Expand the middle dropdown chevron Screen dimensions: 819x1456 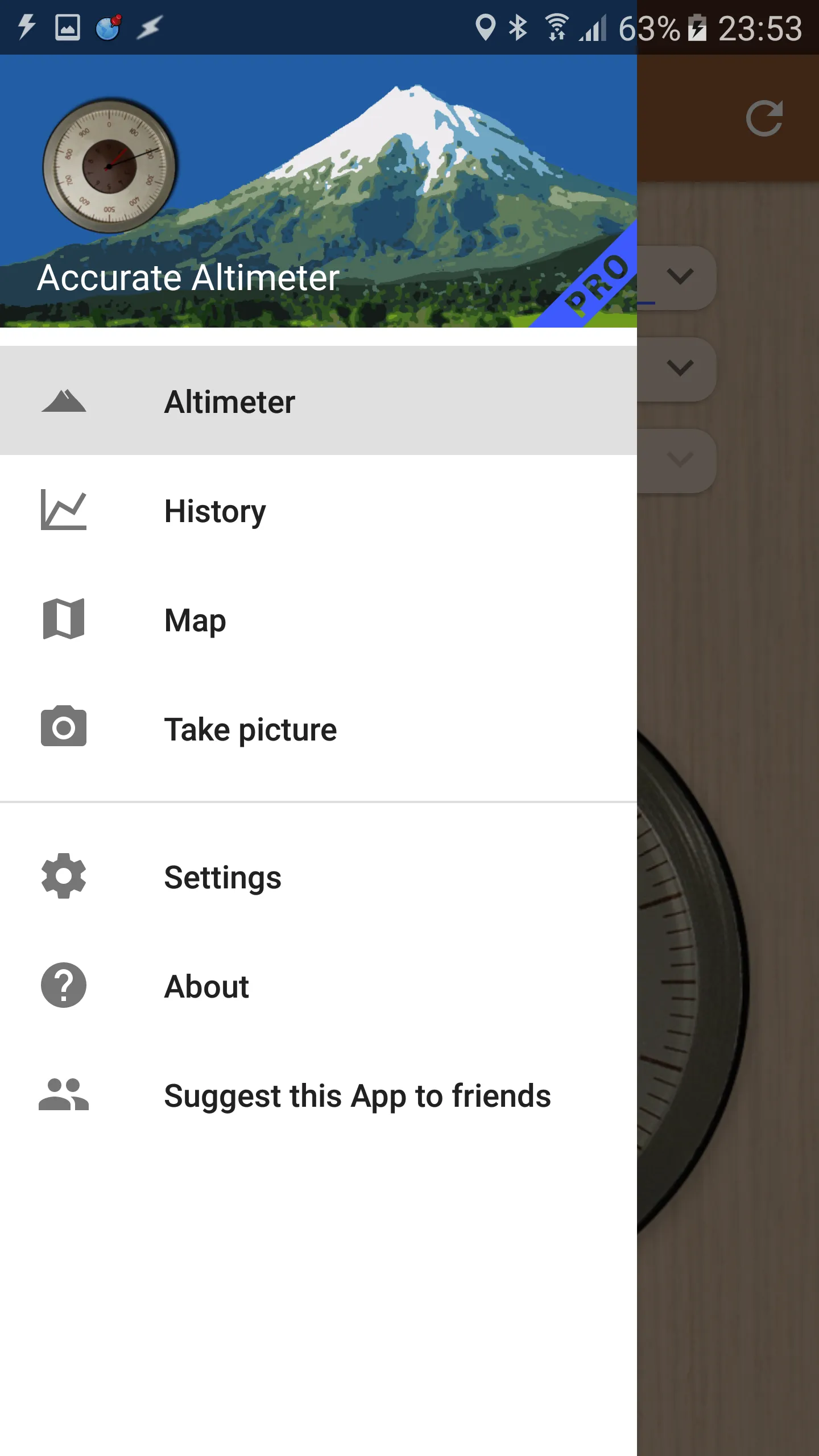pos(681,369)
